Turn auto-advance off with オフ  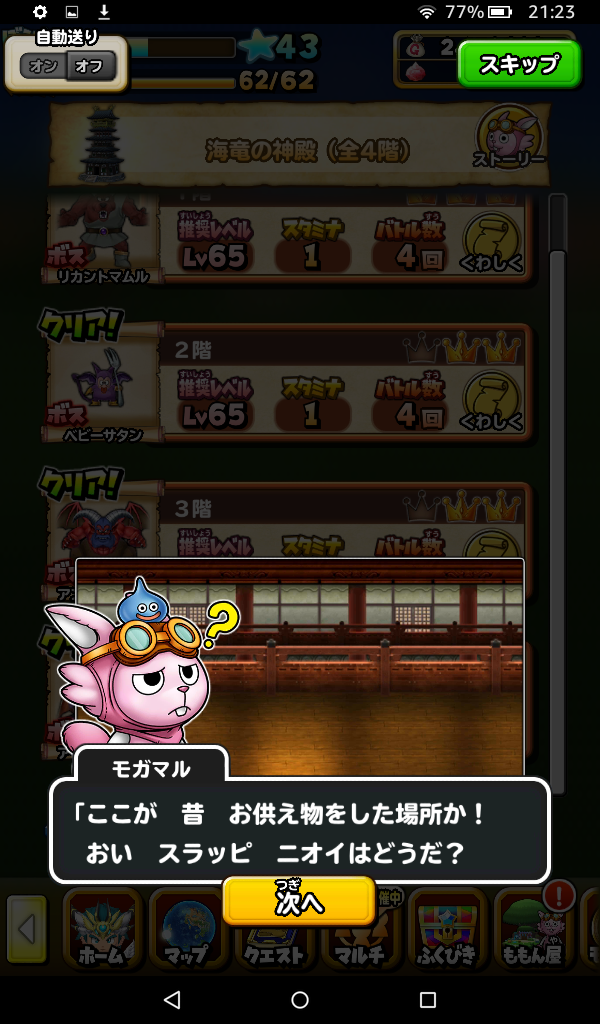point(90,67)
